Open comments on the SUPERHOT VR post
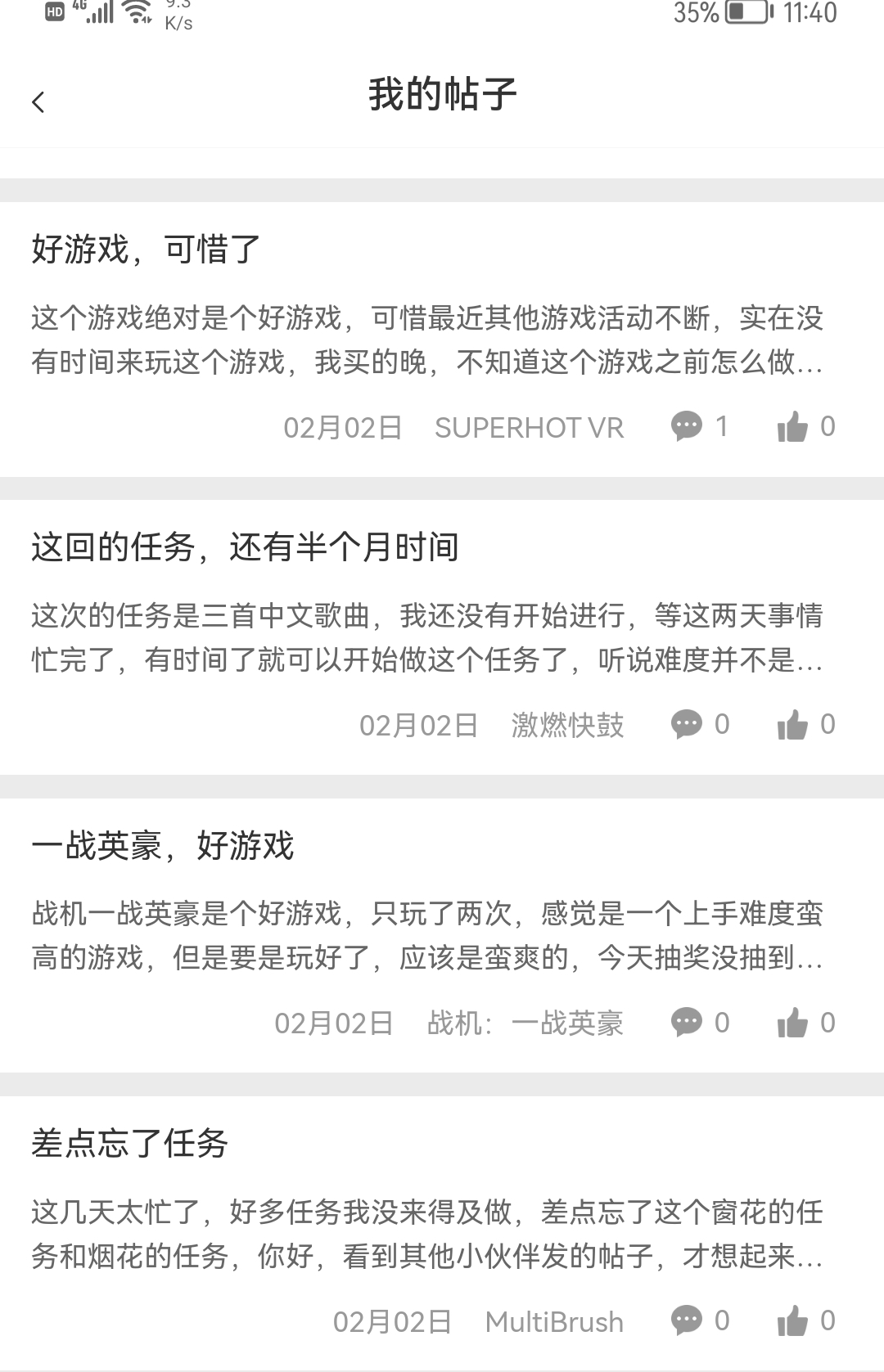Viewport: 884px width, 1372px height. [x=688, y=426]
